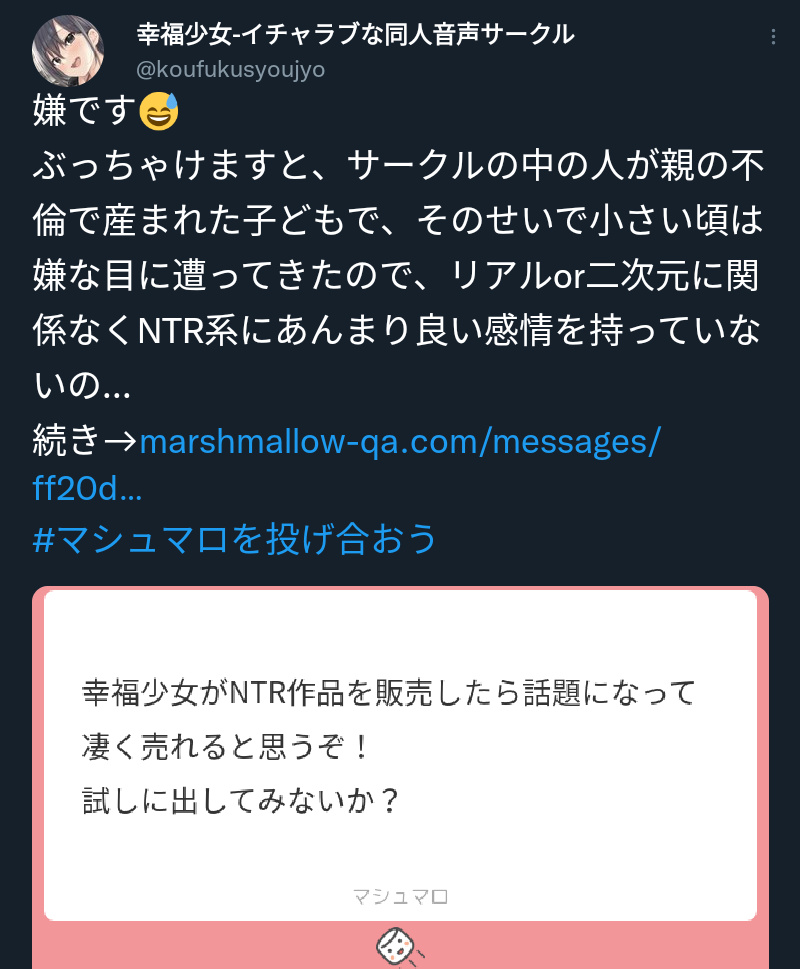The width and height of the screenshot is (800, 969).
Task: Open the @koufukusyoujyo account name
Action: 230,70
